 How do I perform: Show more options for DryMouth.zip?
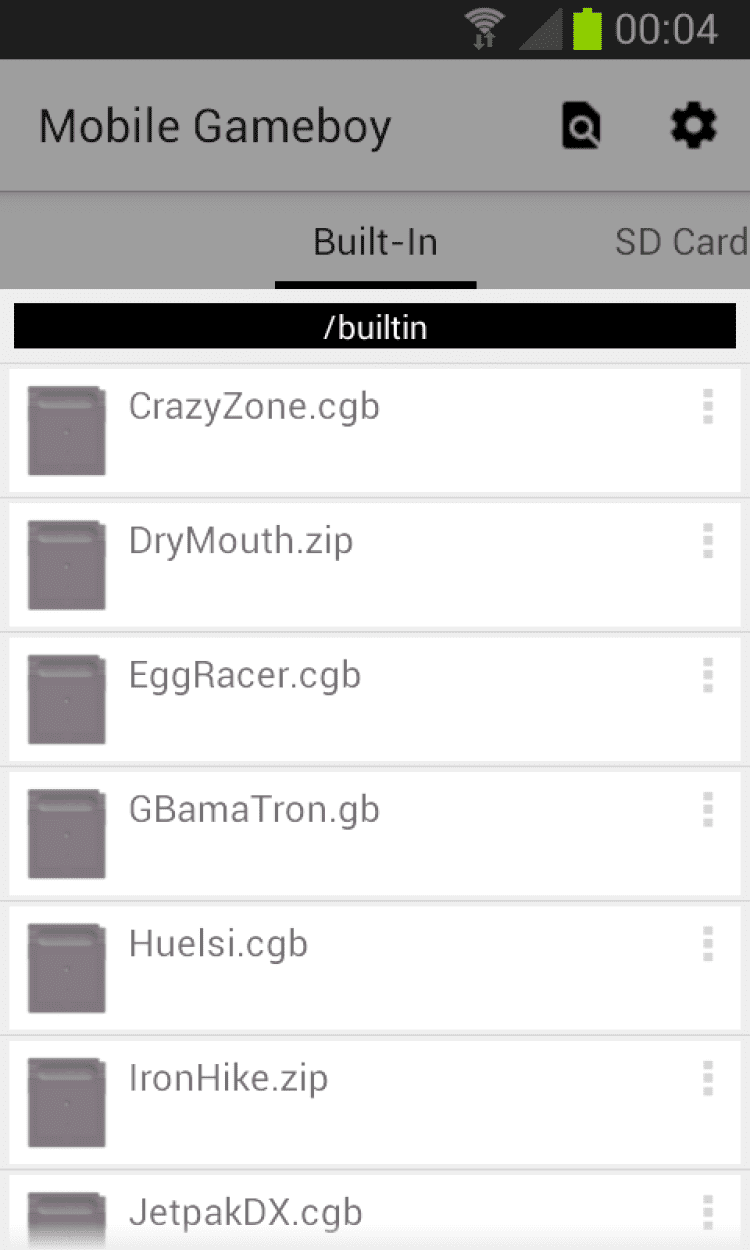point(708,541)
